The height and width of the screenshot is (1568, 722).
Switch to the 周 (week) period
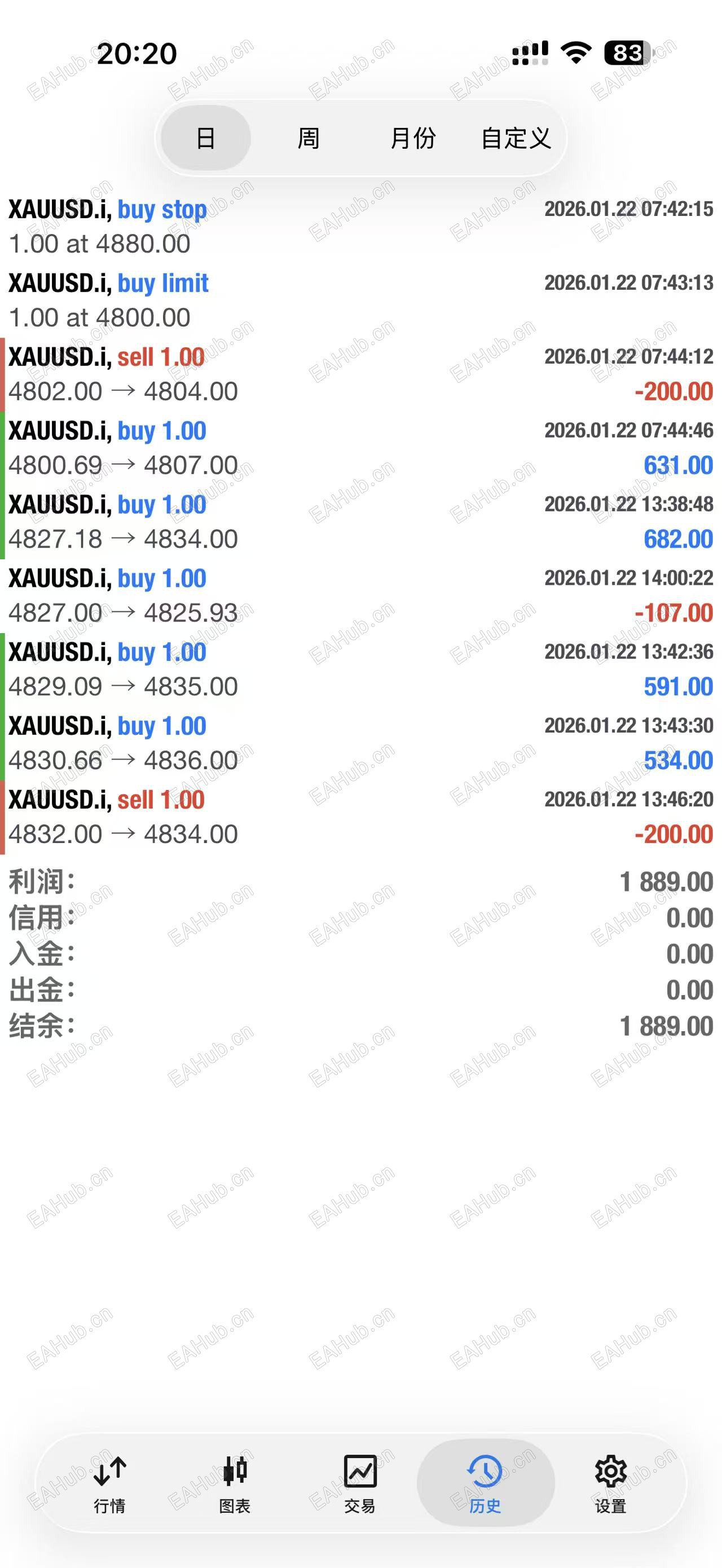(x=309, y=138)
